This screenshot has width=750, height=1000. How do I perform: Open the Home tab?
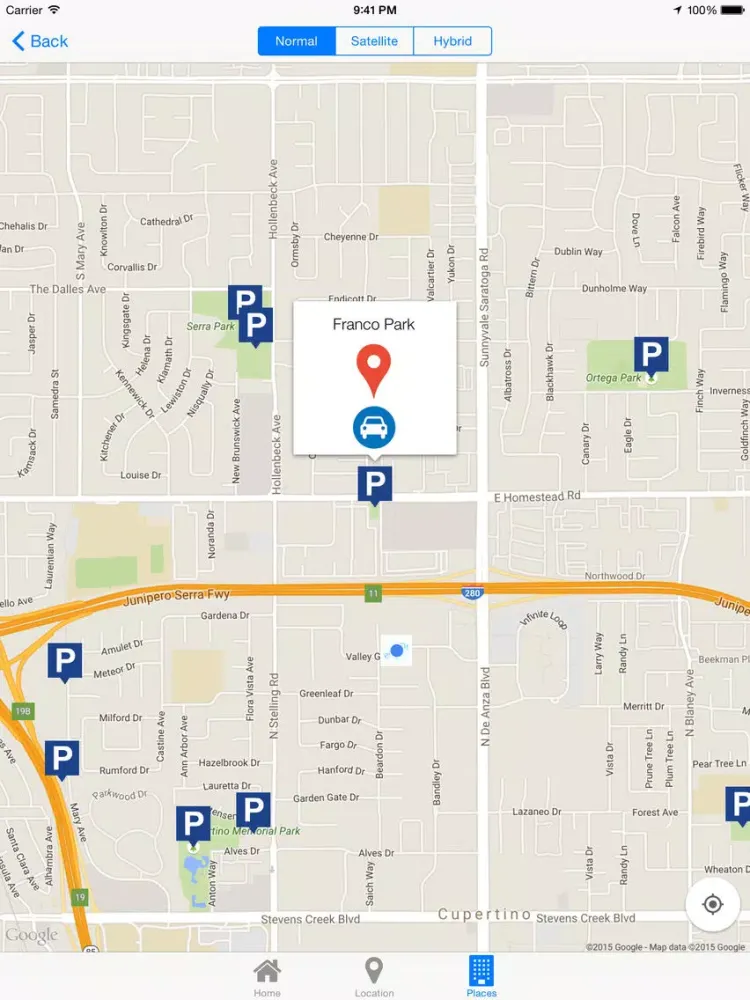click(267, 977)
